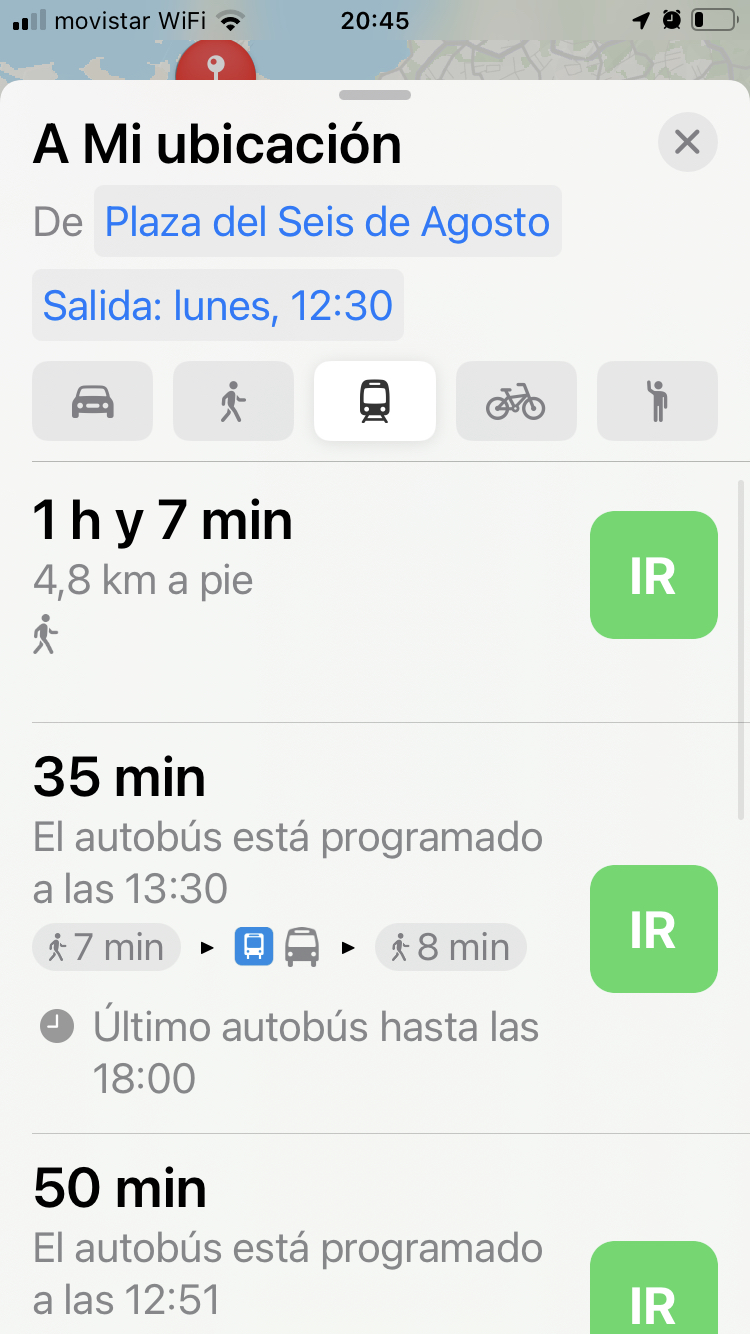Choose the ride-hailing mode

pos(657,401)
